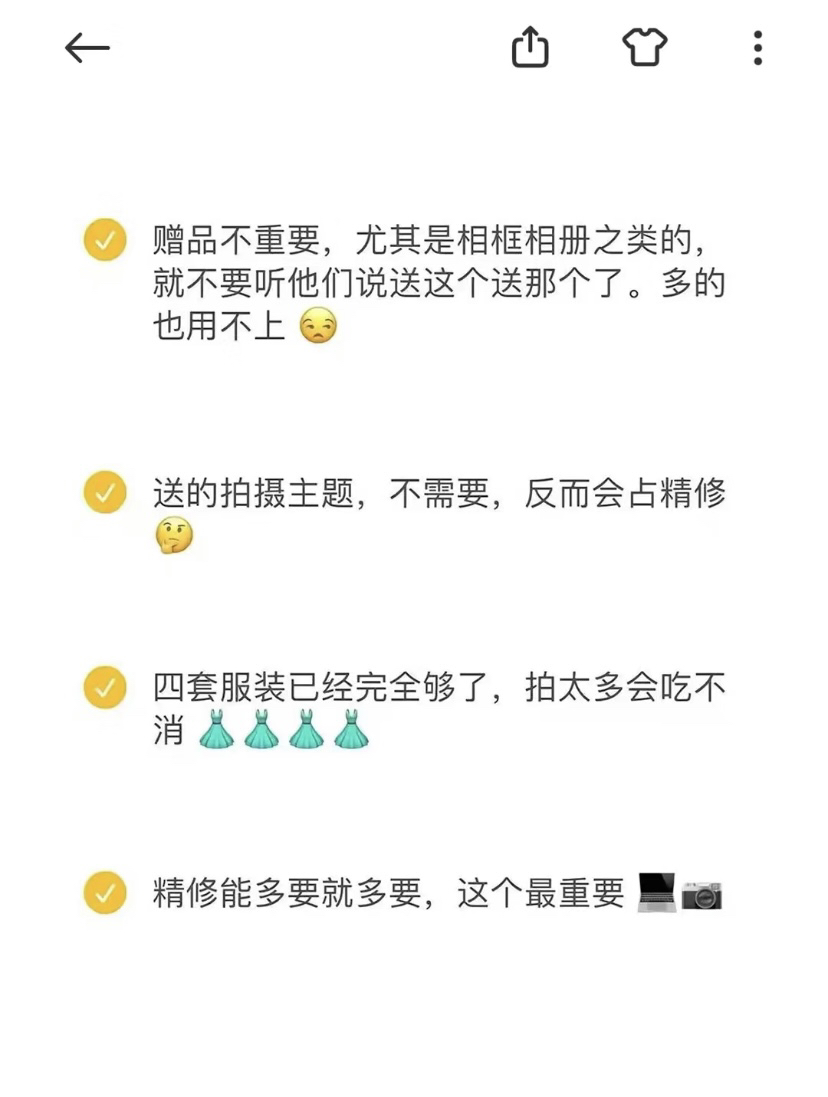
Task: Open the three-dot overflow menu
Action: click(x=757, y=47)
